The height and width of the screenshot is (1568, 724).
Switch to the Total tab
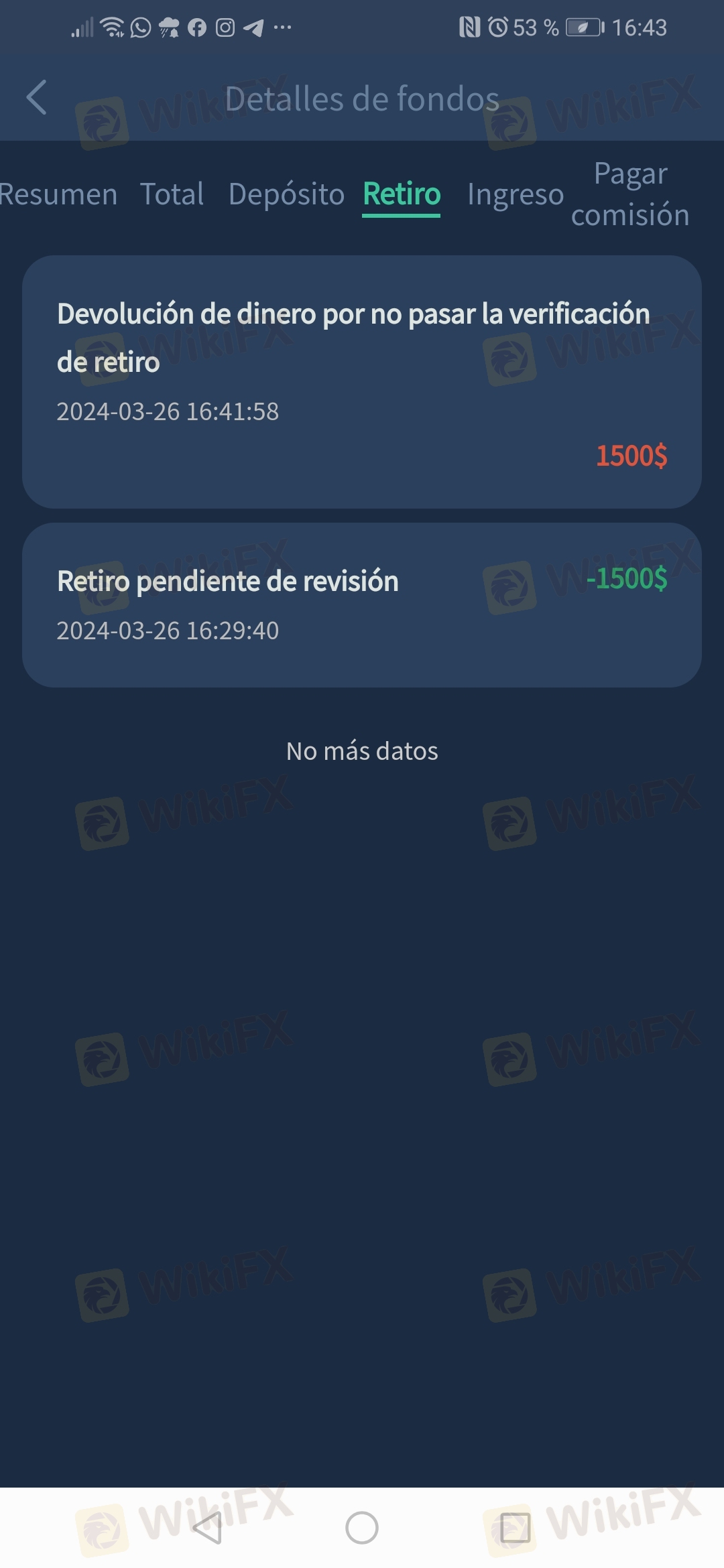pos(172,194)
